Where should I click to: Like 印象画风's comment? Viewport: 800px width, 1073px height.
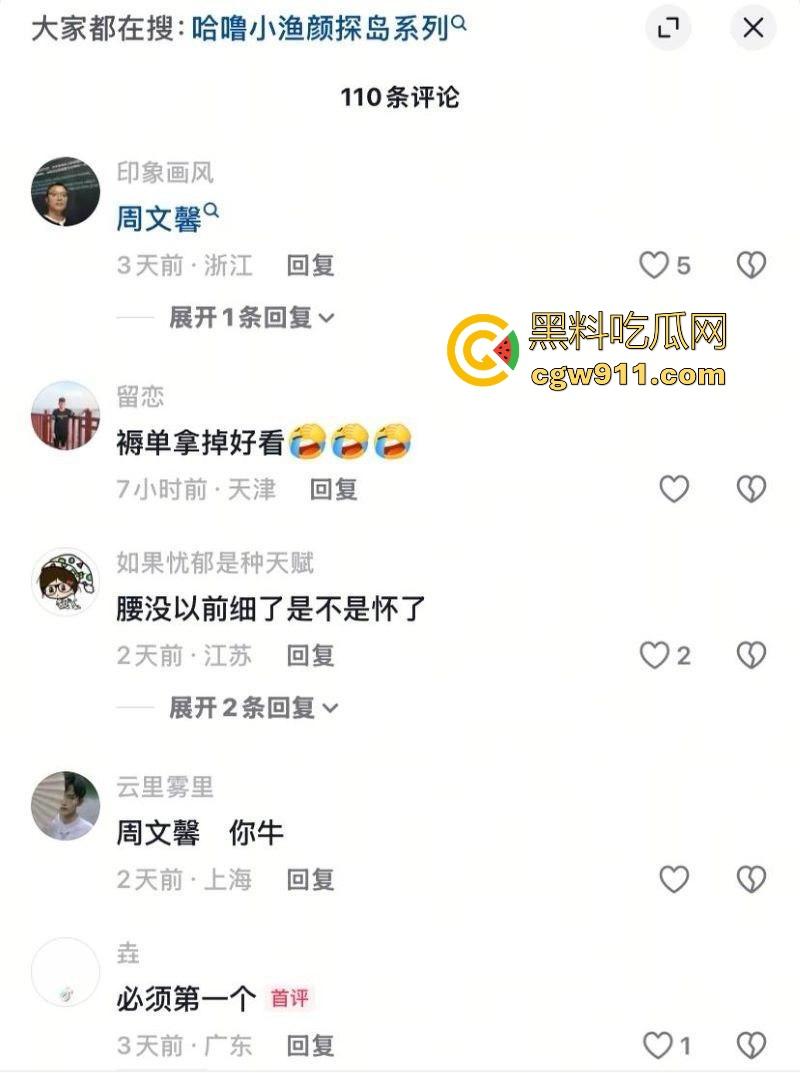coord(654,266)
